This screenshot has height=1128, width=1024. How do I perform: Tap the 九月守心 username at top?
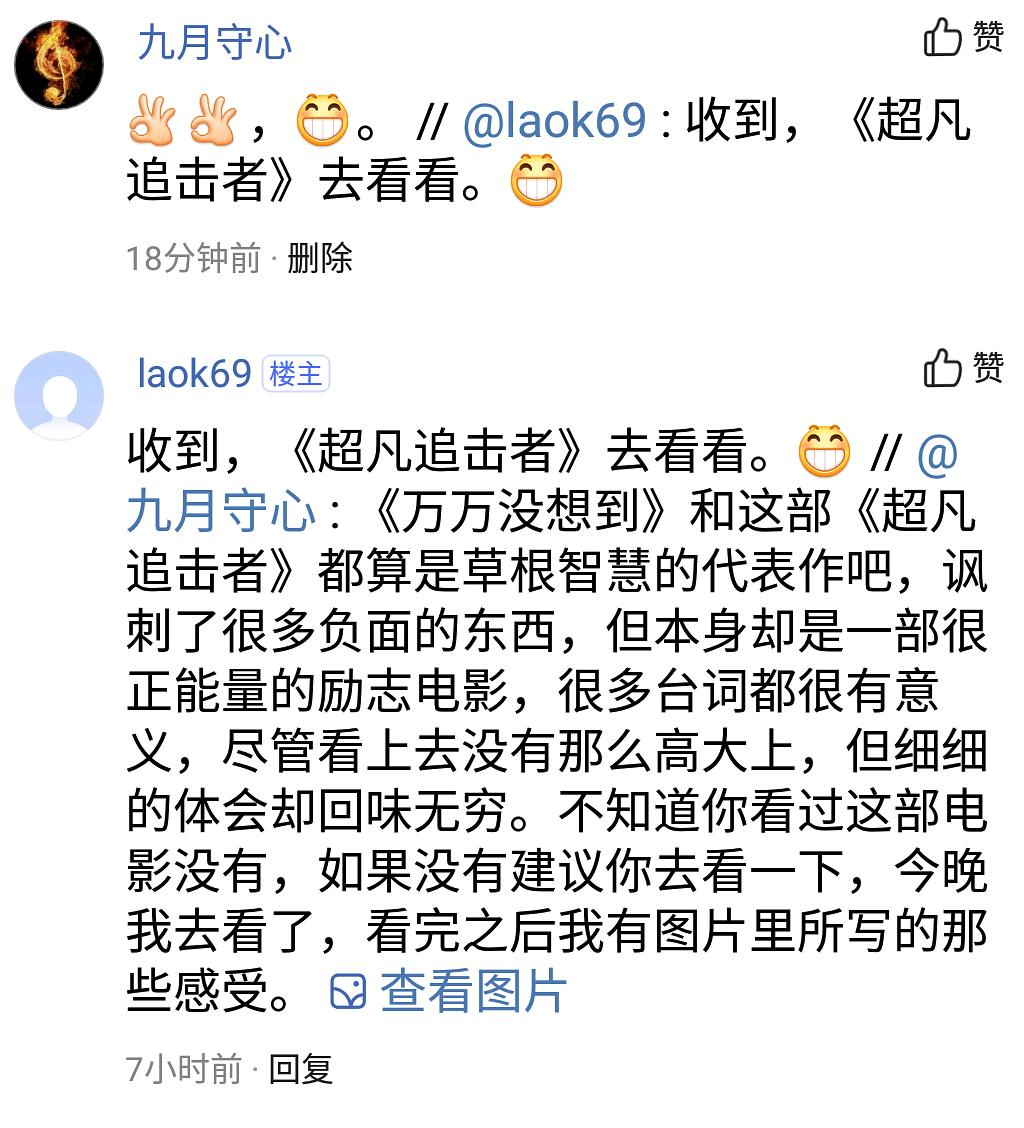(x=214, y=43)
